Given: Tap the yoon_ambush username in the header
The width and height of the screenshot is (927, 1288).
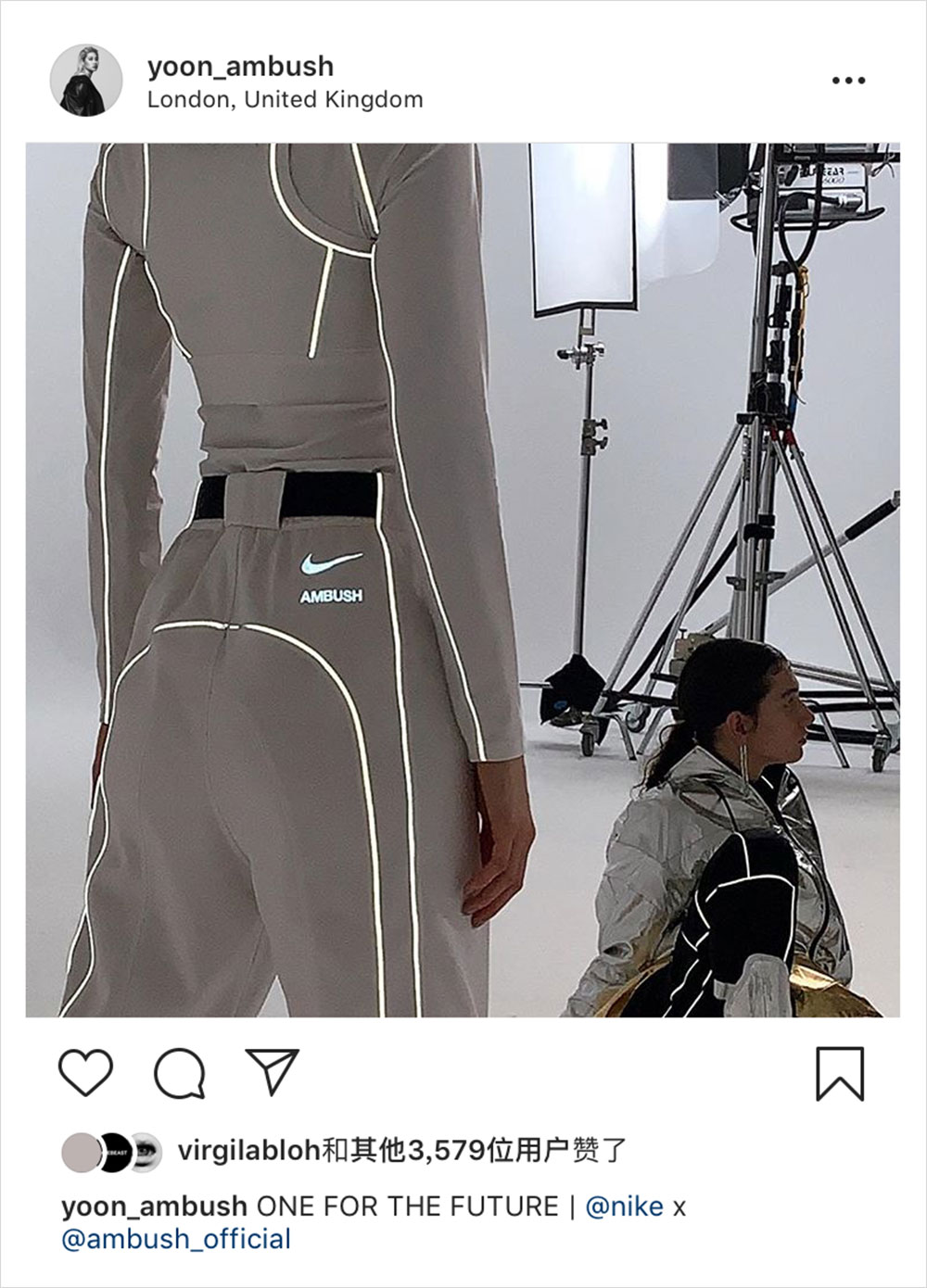Looking at the screenshot, I should 240,67.
